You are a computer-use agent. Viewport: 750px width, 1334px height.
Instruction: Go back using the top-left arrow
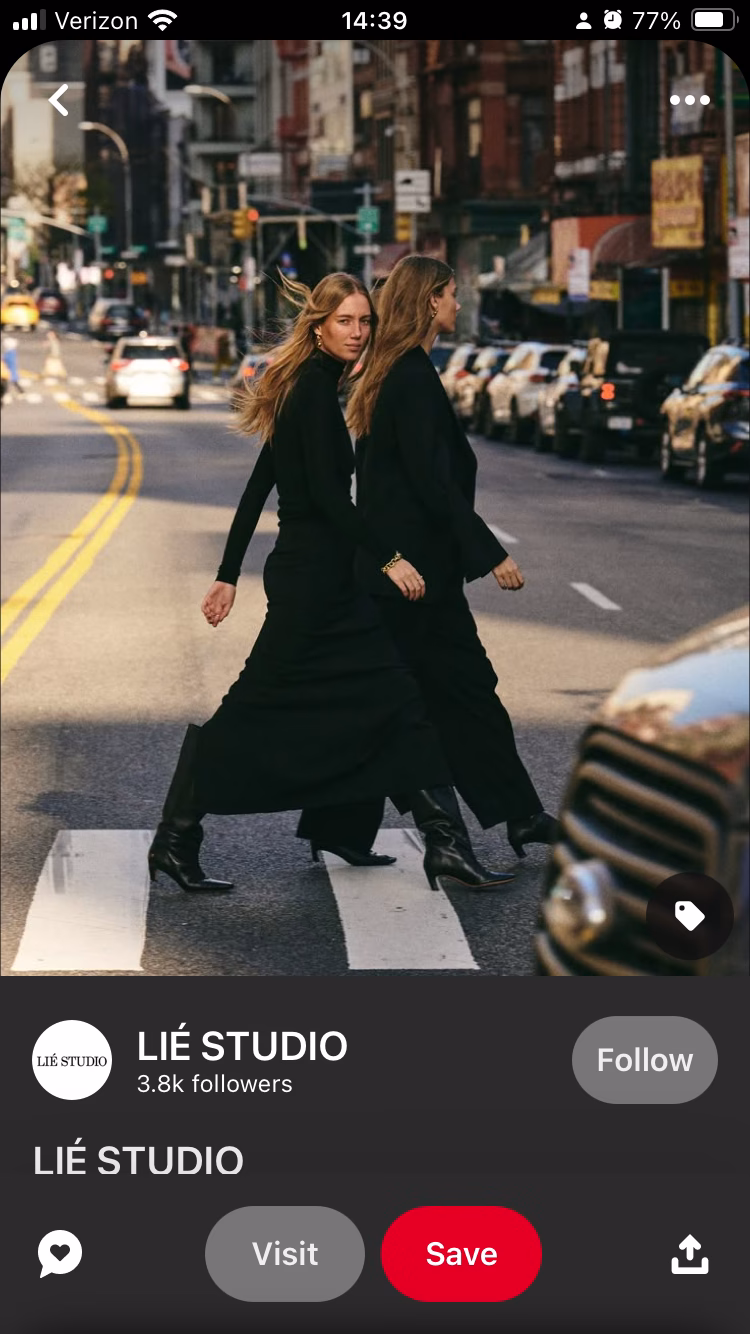59,100
